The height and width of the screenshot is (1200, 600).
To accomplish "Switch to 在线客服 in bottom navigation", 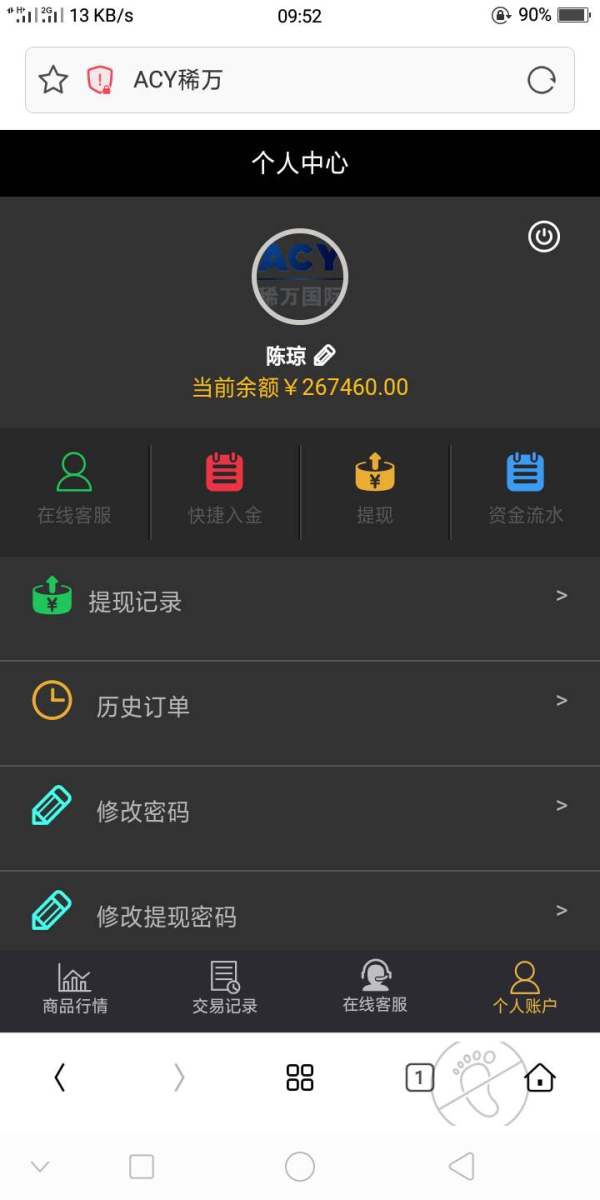I will (x=375, y=988).
